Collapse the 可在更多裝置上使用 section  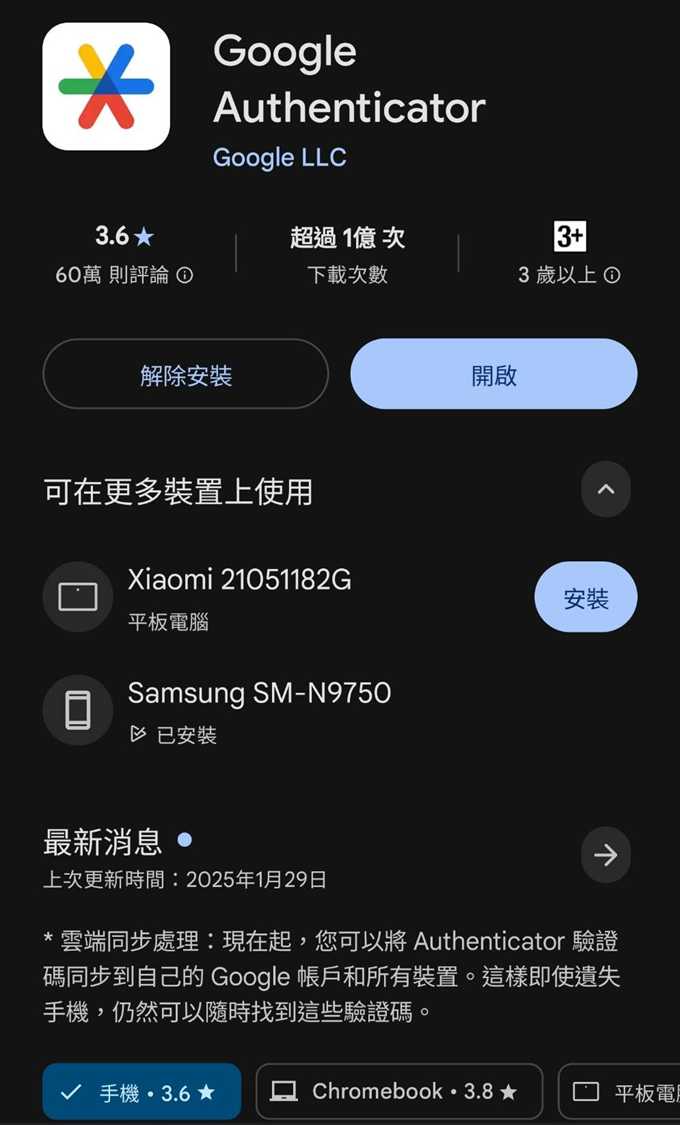tap(605, 490)
